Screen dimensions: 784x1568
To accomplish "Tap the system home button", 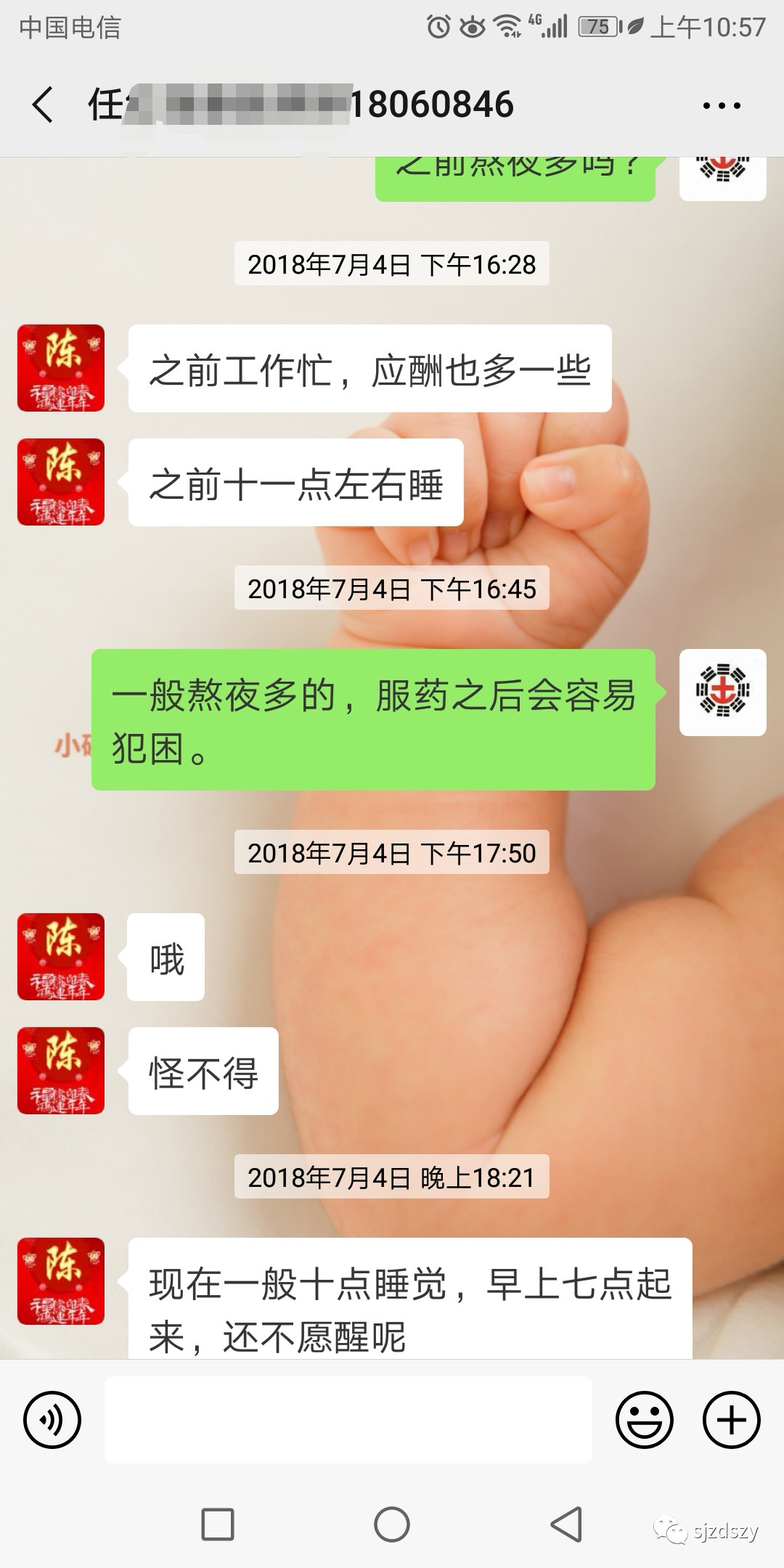I will 392,1524.
